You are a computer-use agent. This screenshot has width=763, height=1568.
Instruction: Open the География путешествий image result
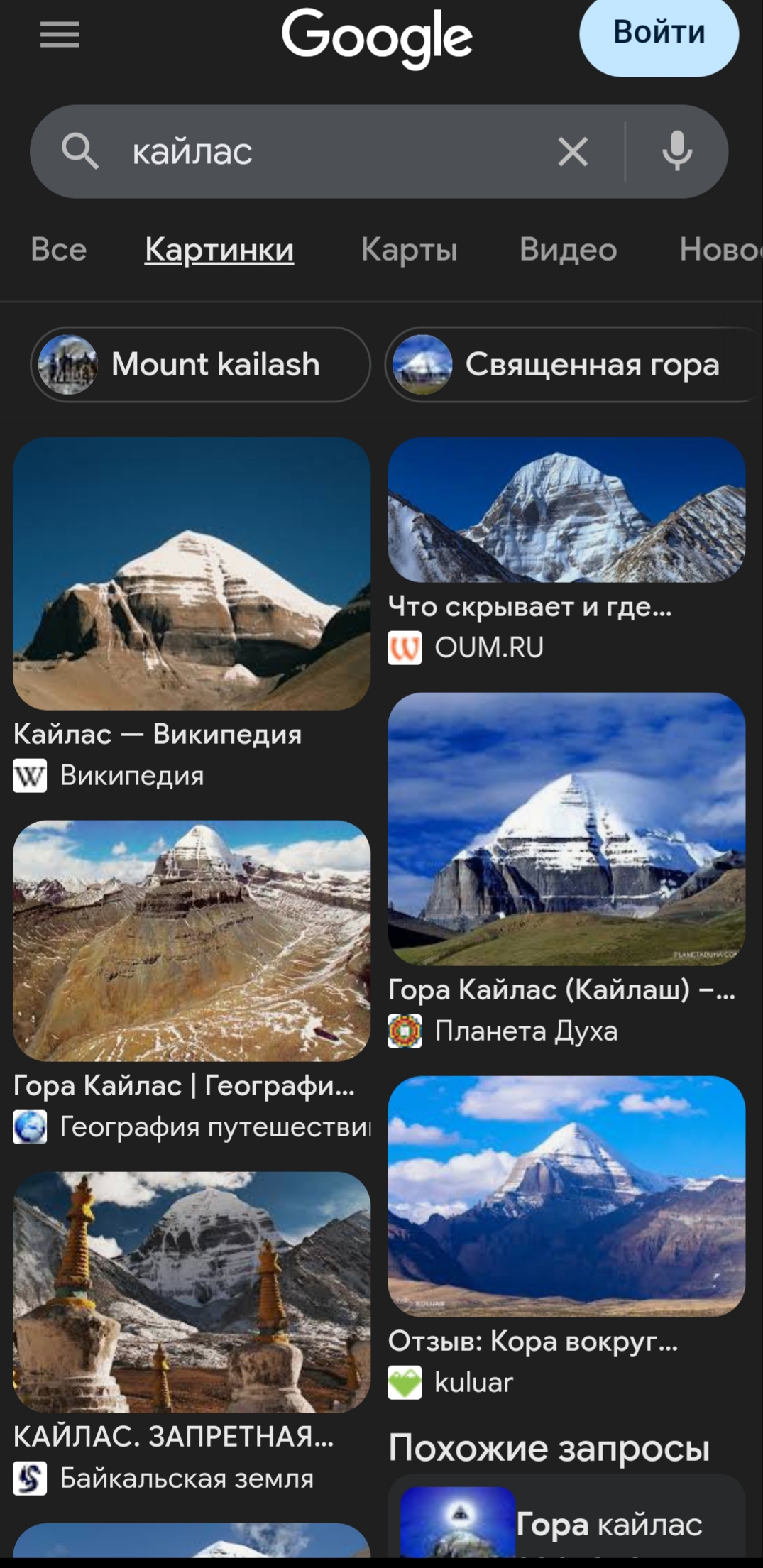(192, 941)
